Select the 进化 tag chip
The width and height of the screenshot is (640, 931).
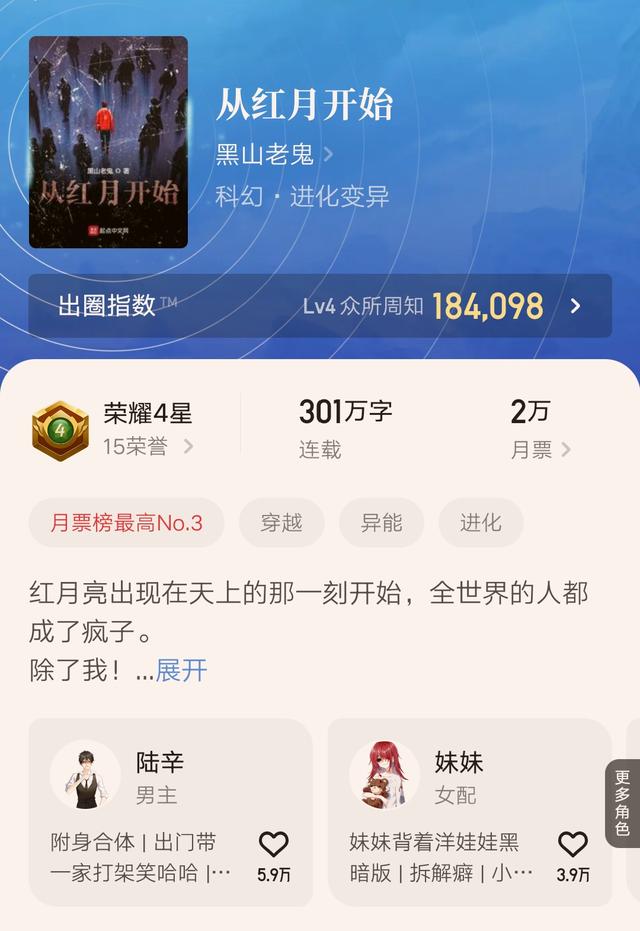click(480, 523)
